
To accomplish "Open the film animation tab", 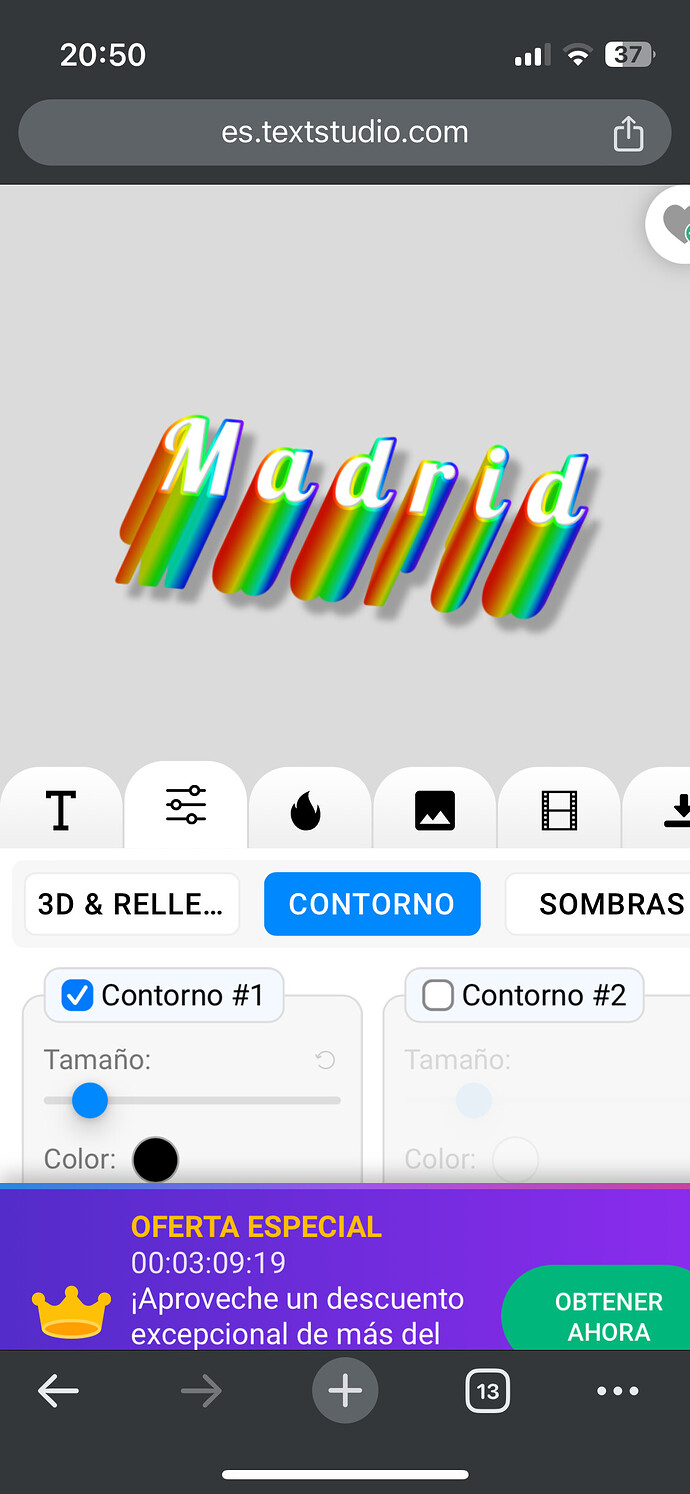I will (x=559, y=809).
